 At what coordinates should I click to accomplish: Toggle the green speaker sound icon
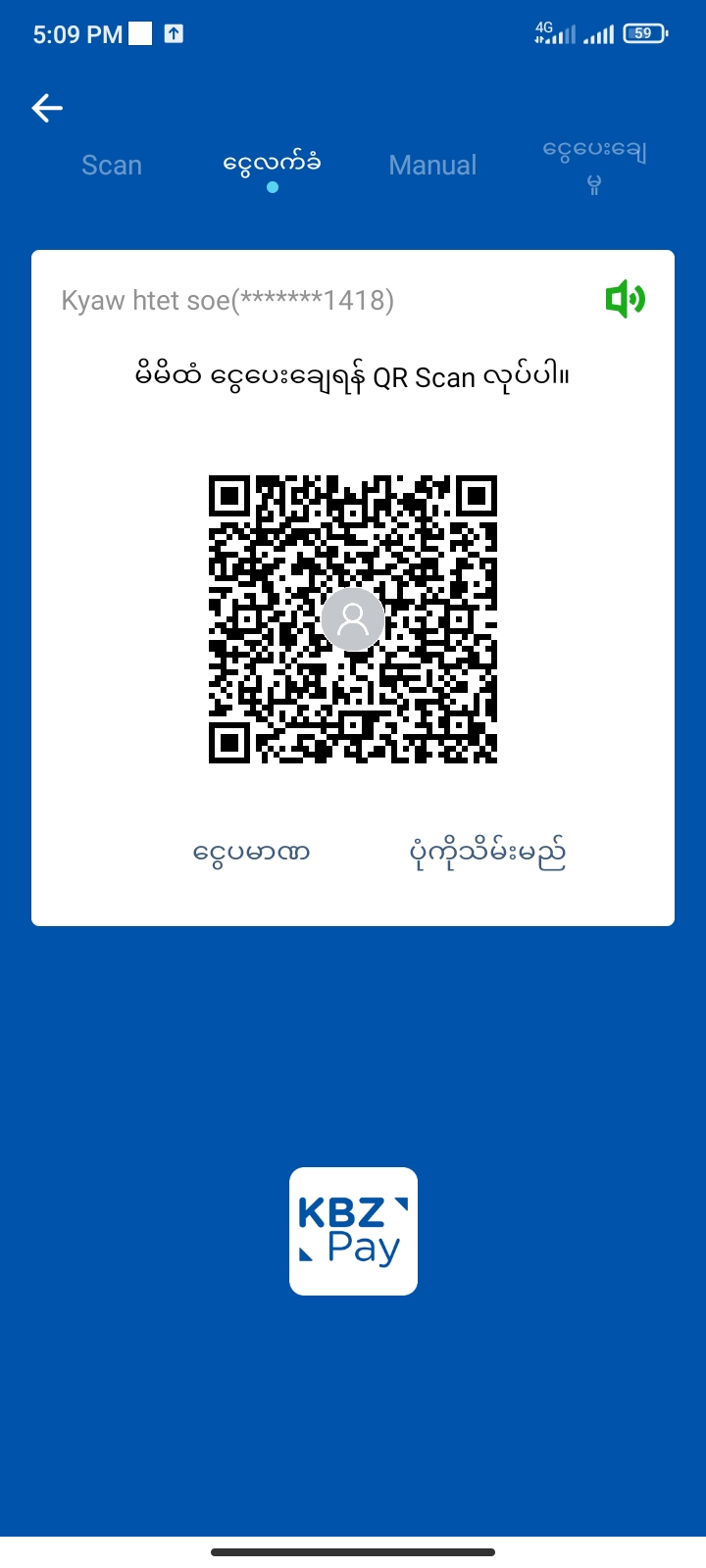pyautogui.click(x=625, y=299)
